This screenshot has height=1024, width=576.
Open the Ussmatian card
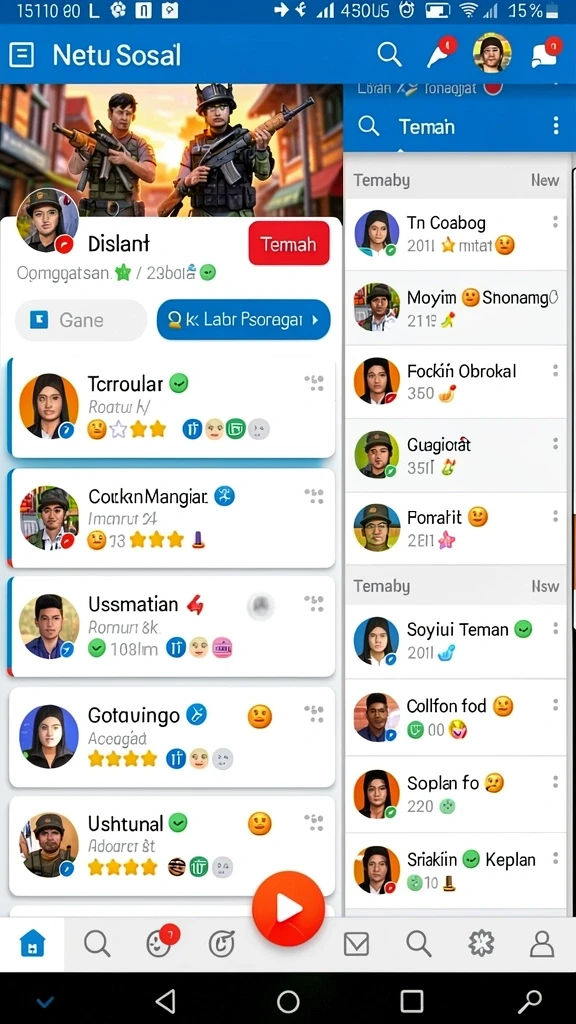coord(171,626)
